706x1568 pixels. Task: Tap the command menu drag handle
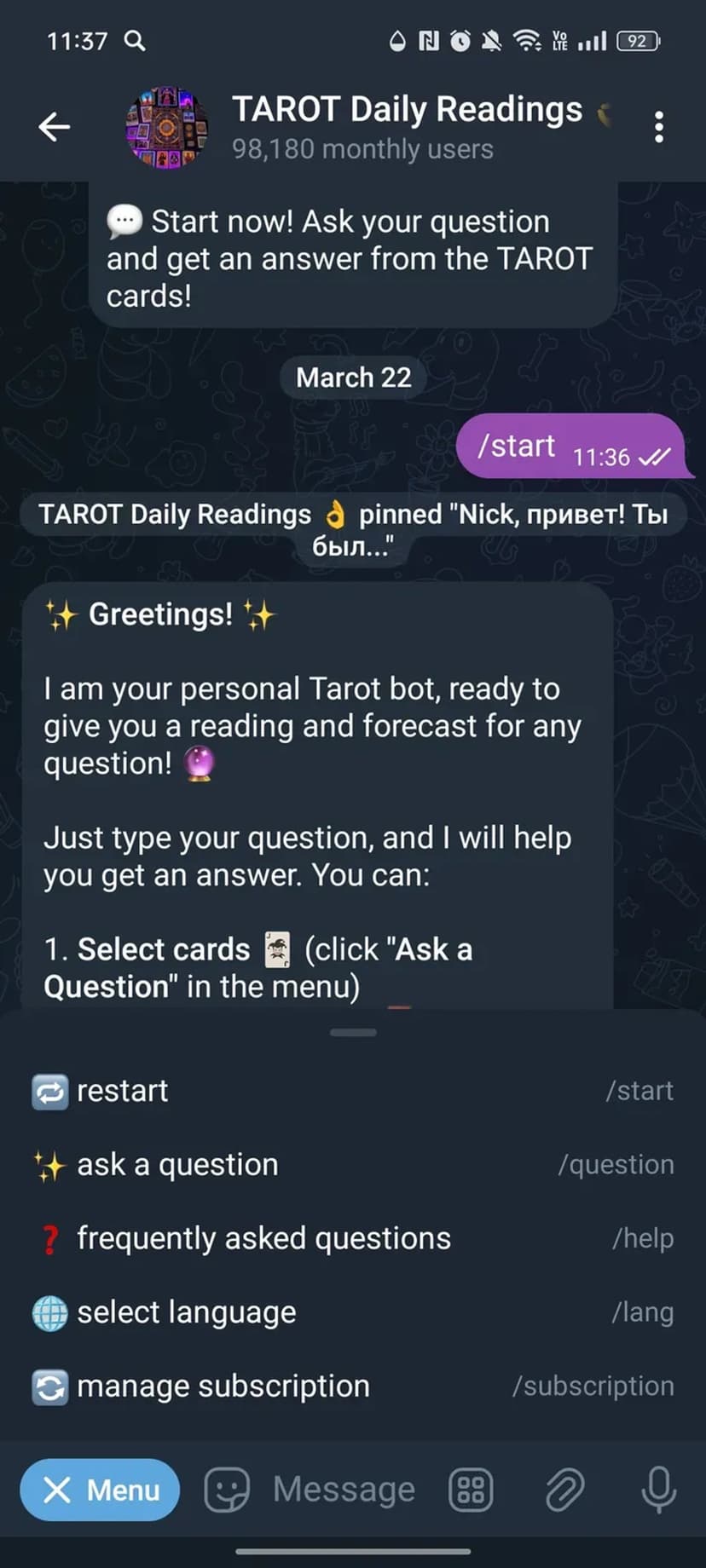[x=353, y=1032]
